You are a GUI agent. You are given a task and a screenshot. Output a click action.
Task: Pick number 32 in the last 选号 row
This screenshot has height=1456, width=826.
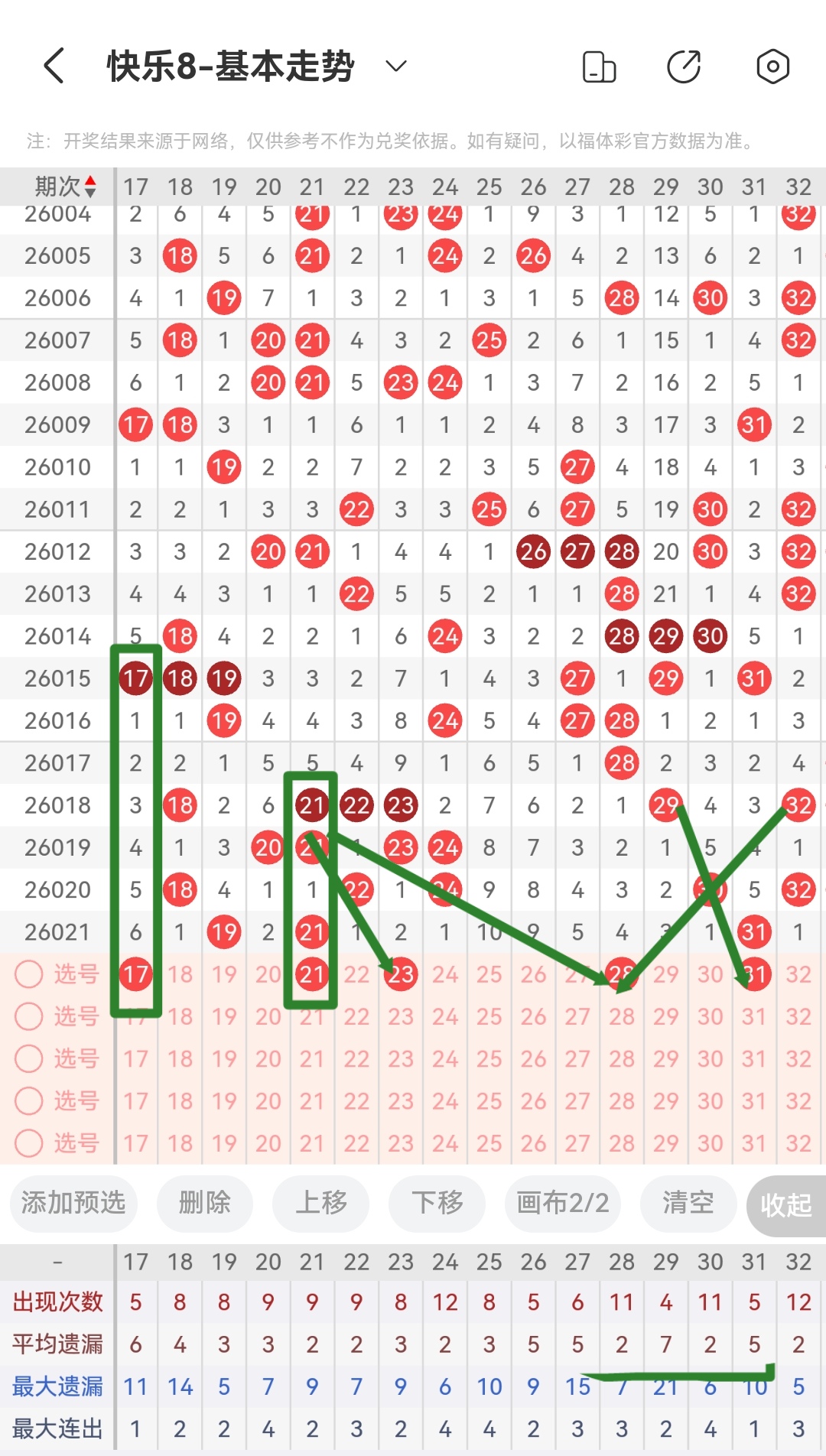coord(798,1143)
